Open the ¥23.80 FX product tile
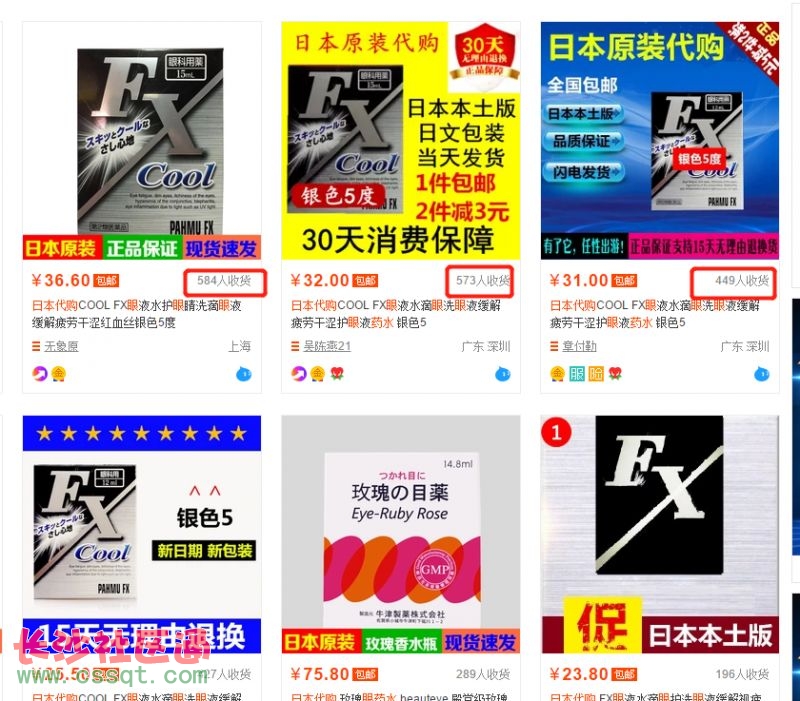The width and height of the screenshot is (800, 701). pyautogui.click(x=659, y=534)
